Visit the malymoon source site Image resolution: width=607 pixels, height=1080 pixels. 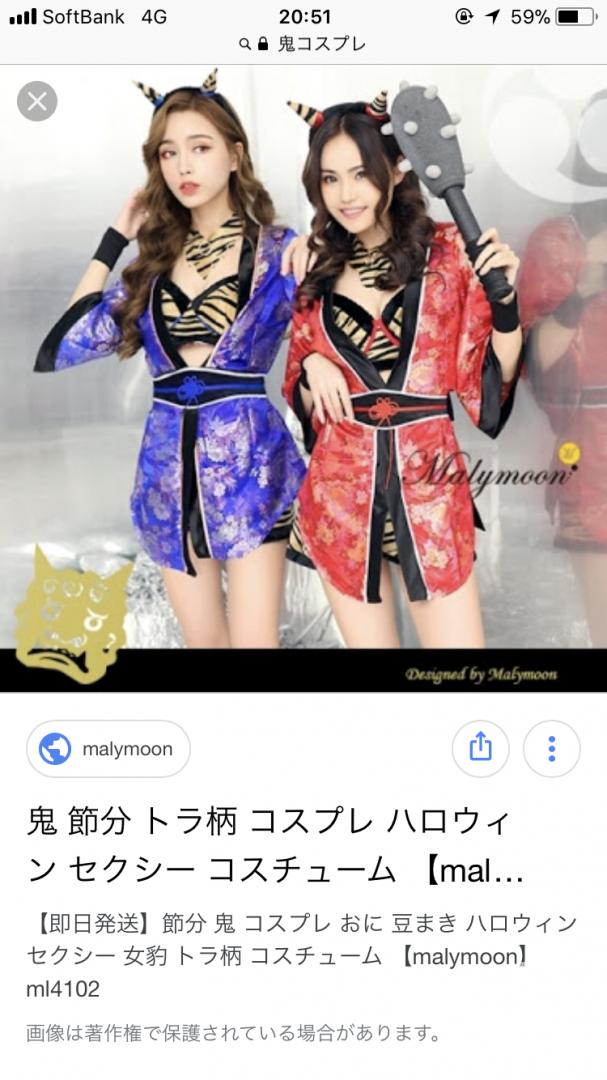pos(108,749)
